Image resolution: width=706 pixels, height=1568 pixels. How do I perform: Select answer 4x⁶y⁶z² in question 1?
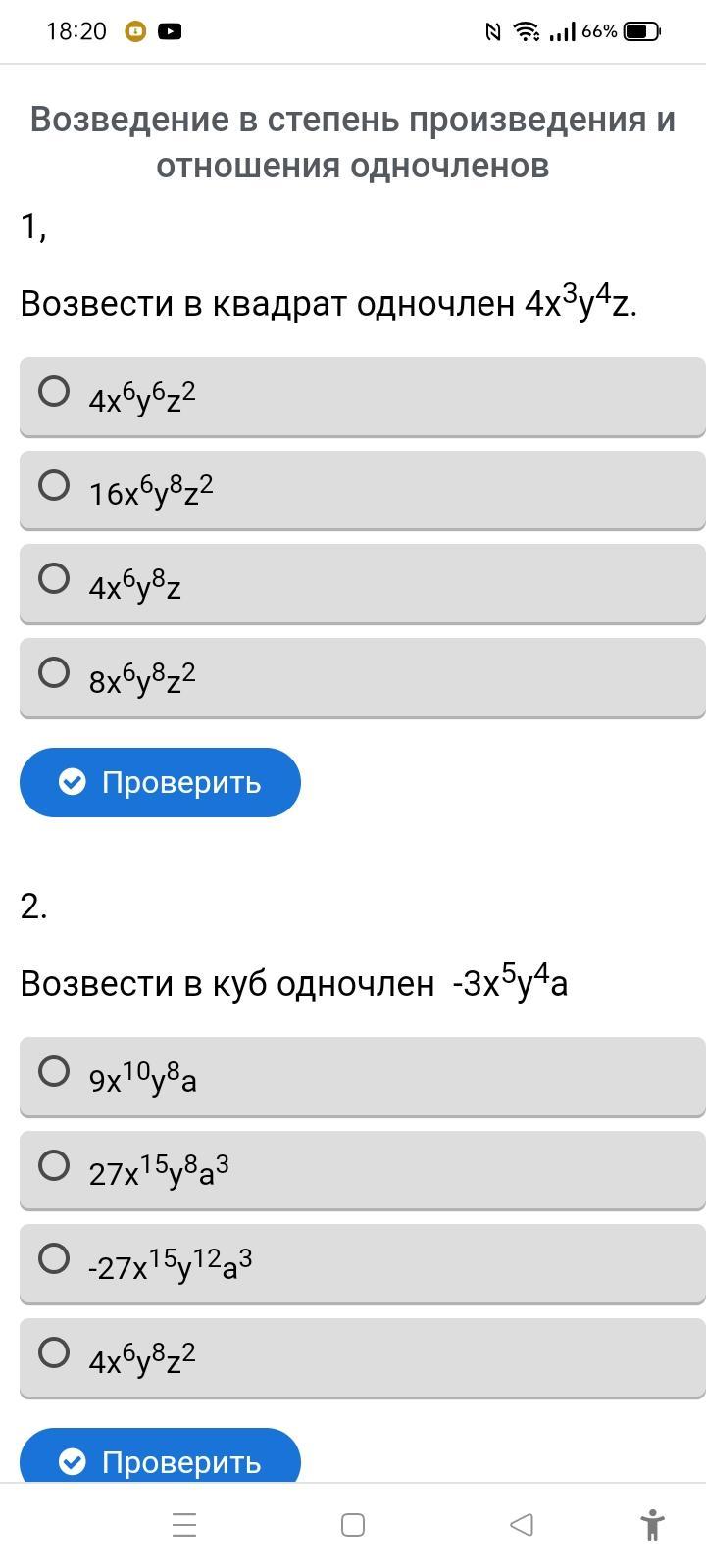[x=362, y=396]
